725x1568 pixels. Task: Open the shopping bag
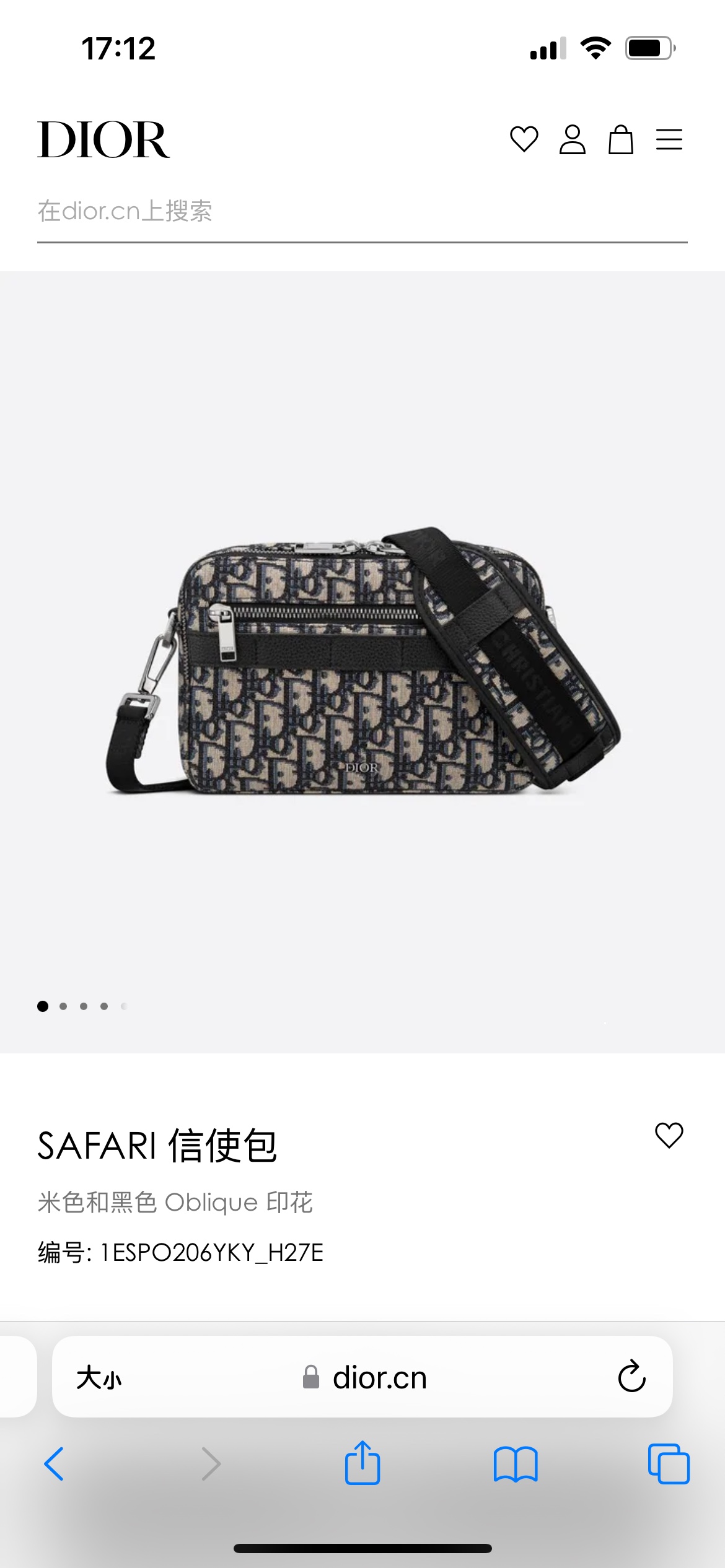[620, 139]
